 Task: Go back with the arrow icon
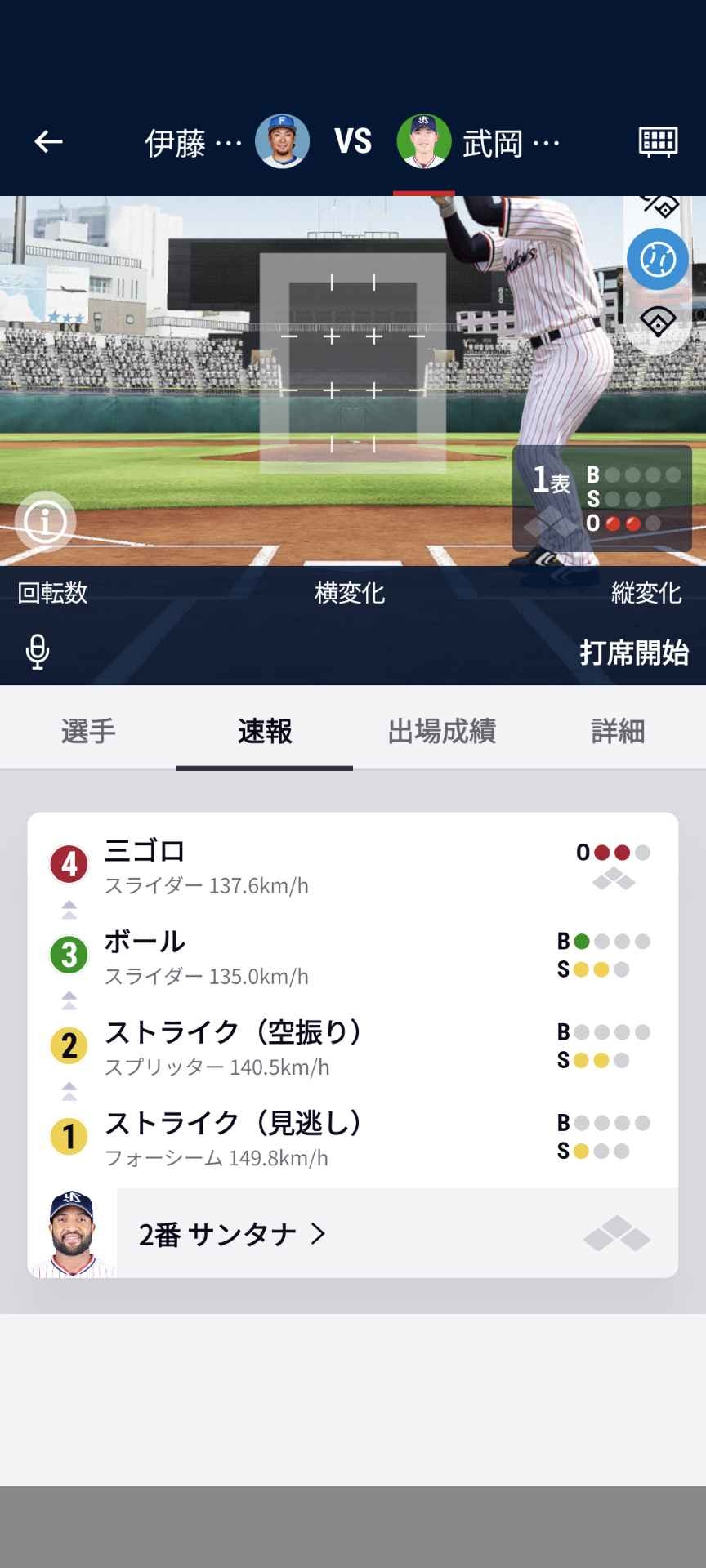click(48, 141)
